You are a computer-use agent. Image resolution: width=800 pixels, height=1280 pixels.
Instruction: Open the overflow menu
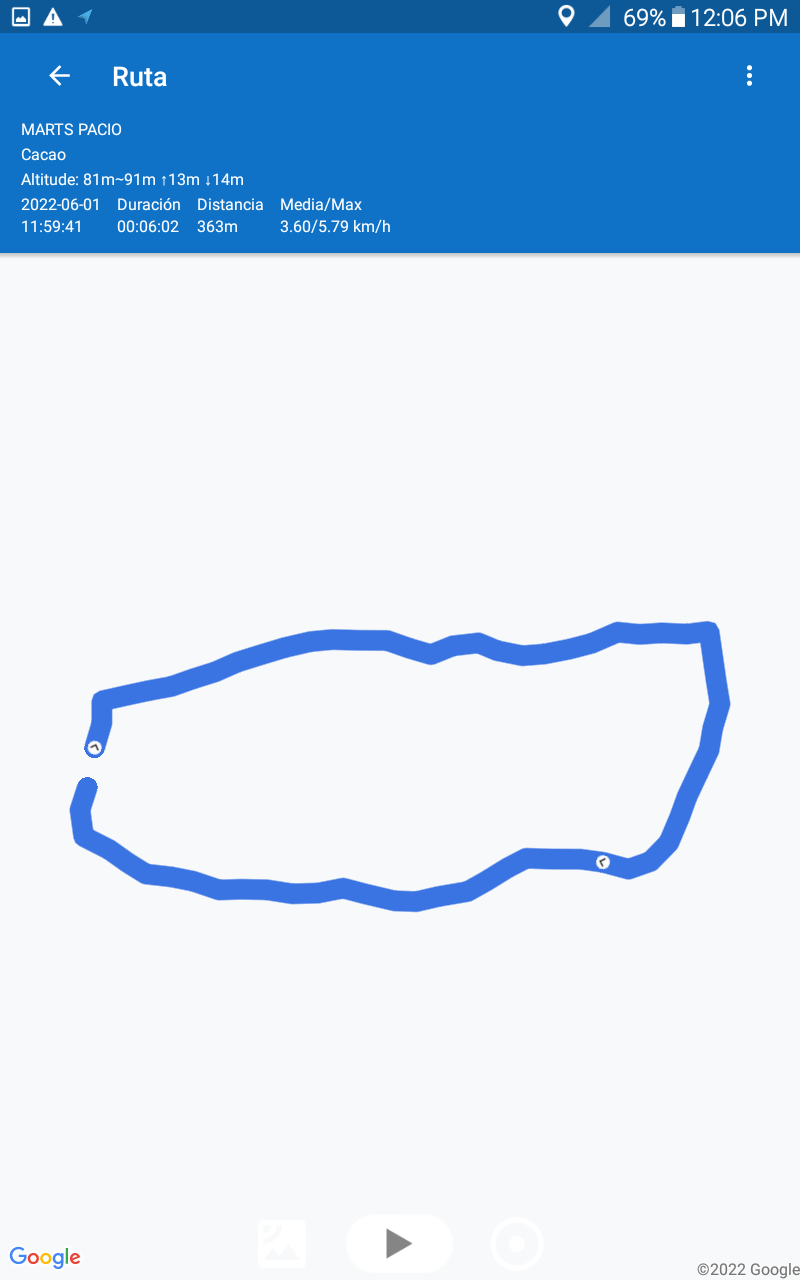tap(749, 76)
